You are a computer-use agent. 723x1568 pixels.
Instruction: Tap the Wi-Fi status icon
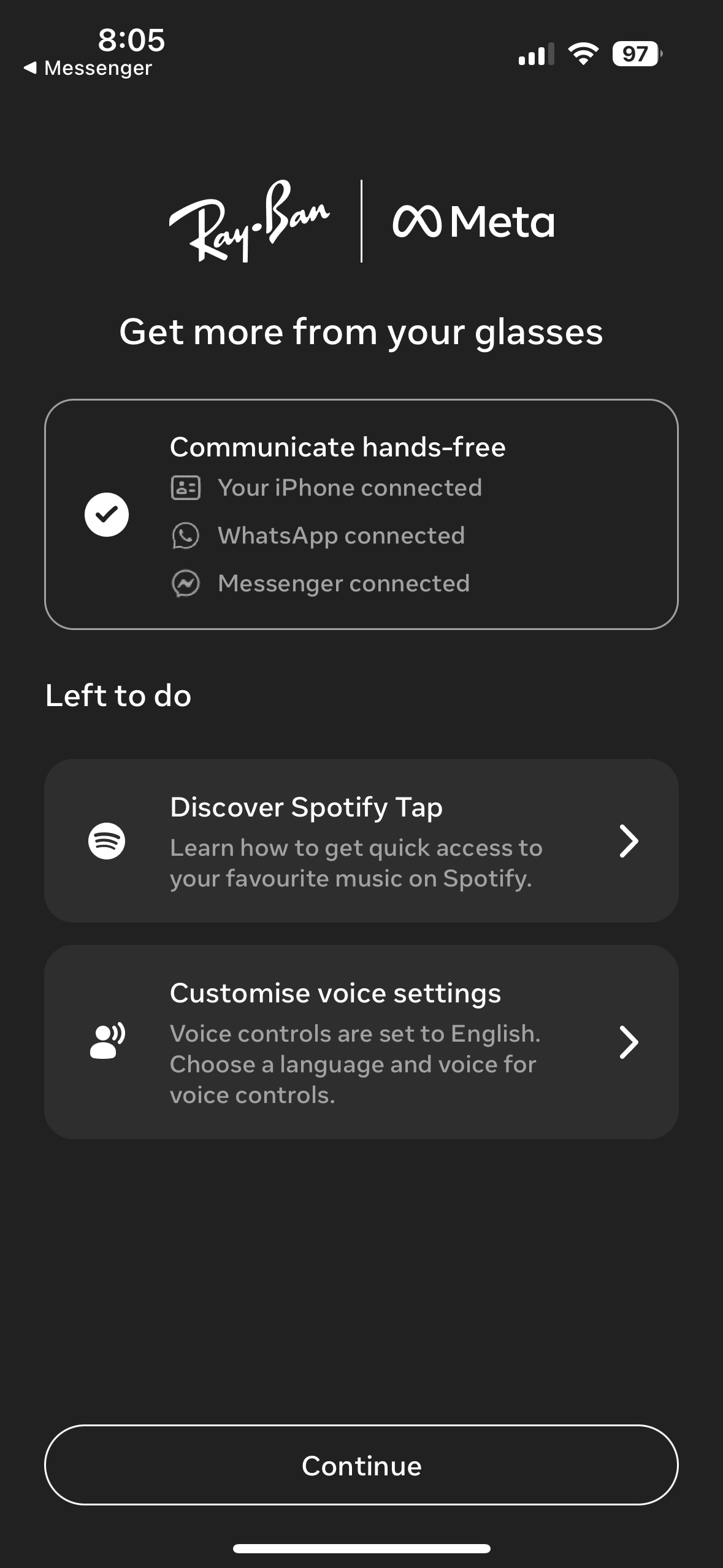(x=582, y=55)
